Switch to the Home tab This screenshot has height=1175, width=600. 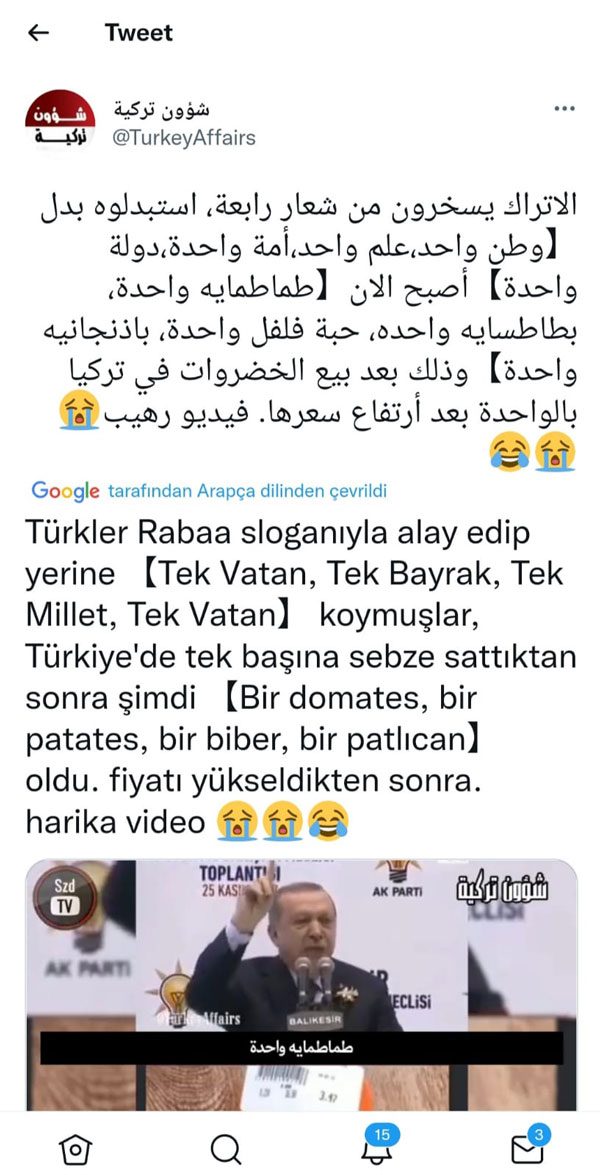click(75, 1147)
